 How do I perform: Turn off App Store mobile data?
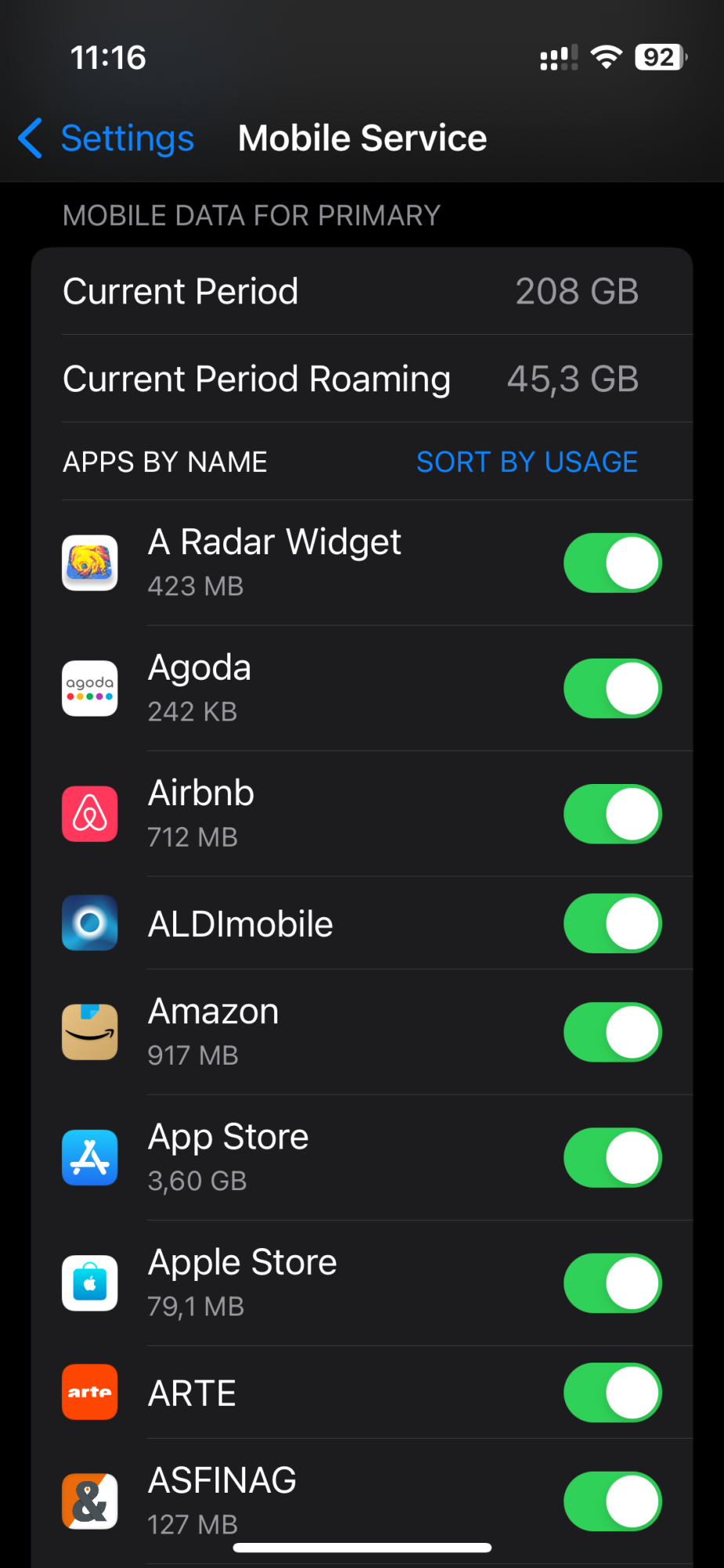(x=612, y=1158)
